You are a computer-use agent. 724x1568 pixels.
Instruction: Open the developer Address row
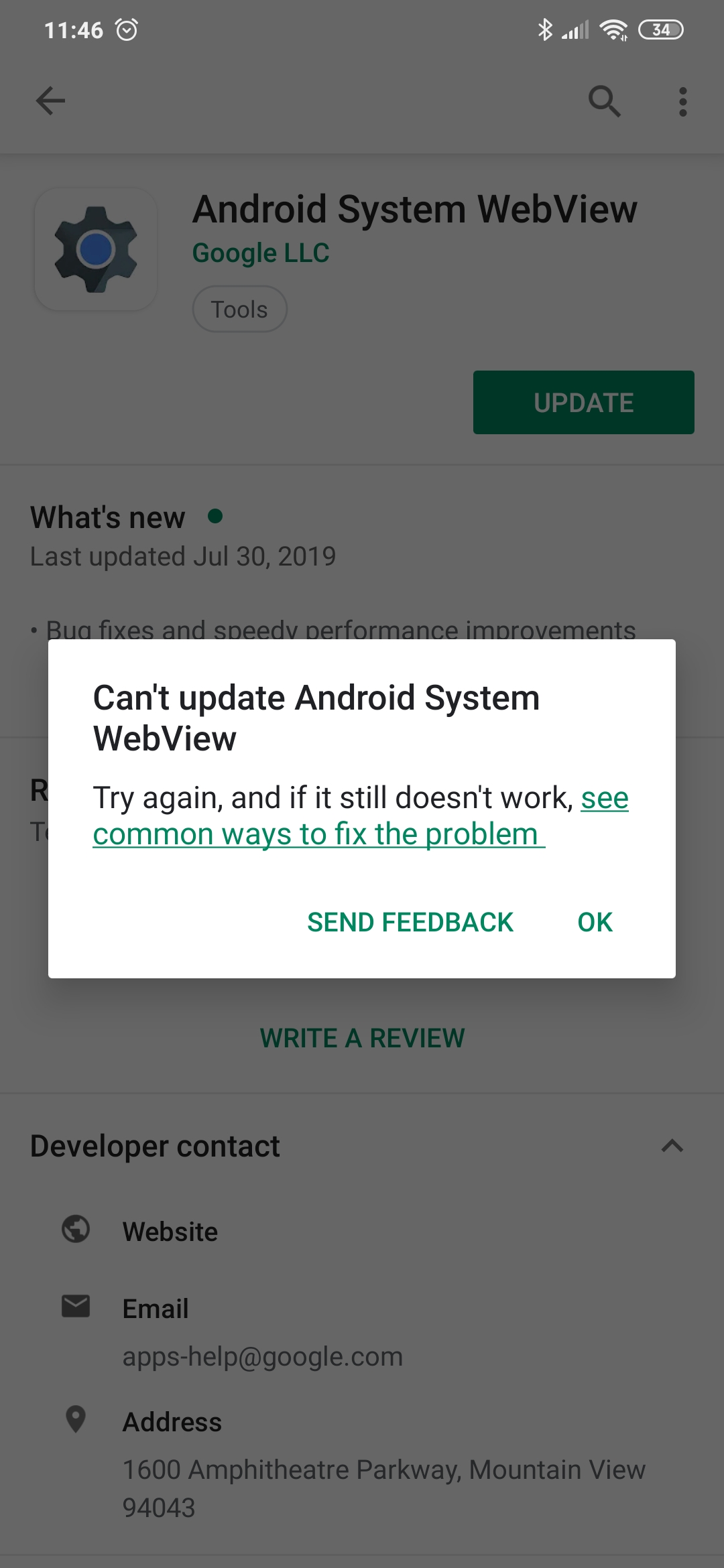click(x=362, y=1463)
